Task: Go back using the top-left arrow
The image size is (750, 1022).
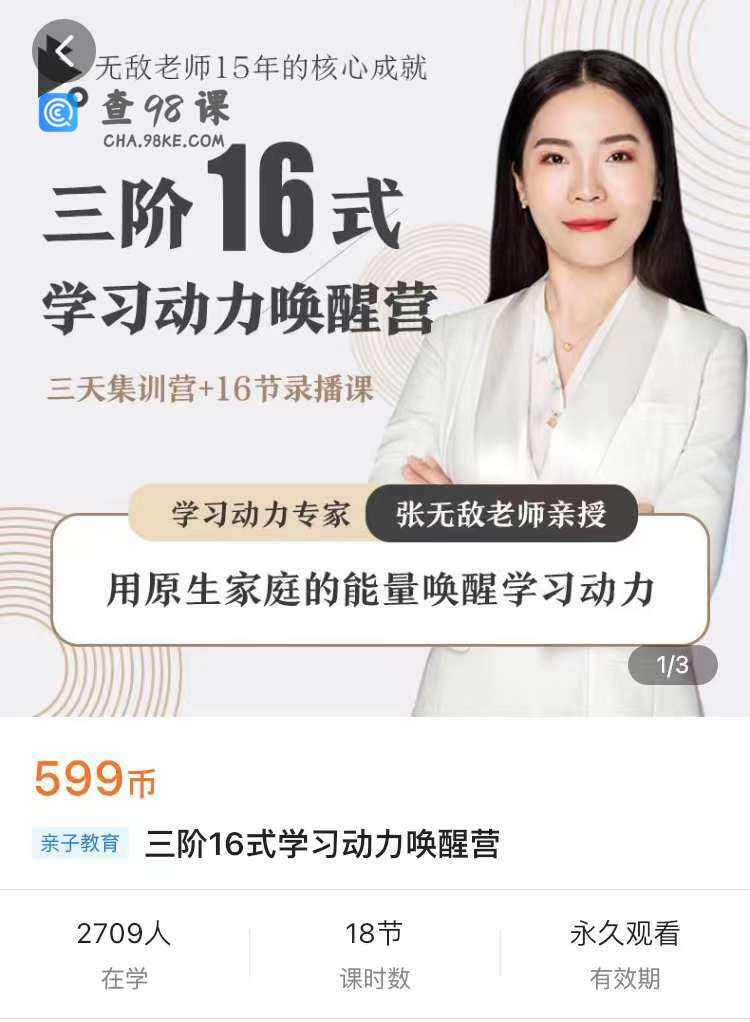Action: pyautogui.click(x=64, y=51)
